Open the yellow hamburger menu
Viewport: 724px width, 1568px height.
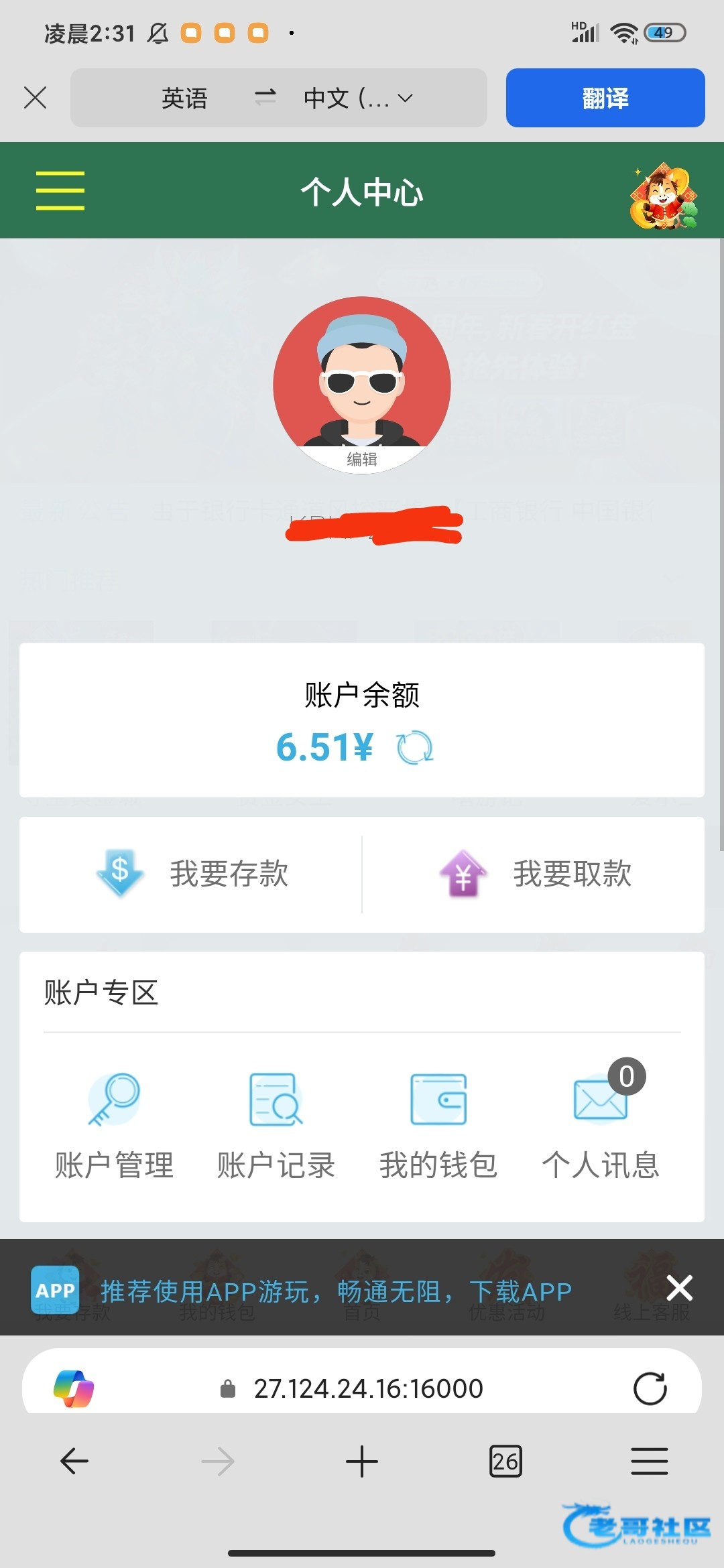pyautogui.click(x=60, y=190)
